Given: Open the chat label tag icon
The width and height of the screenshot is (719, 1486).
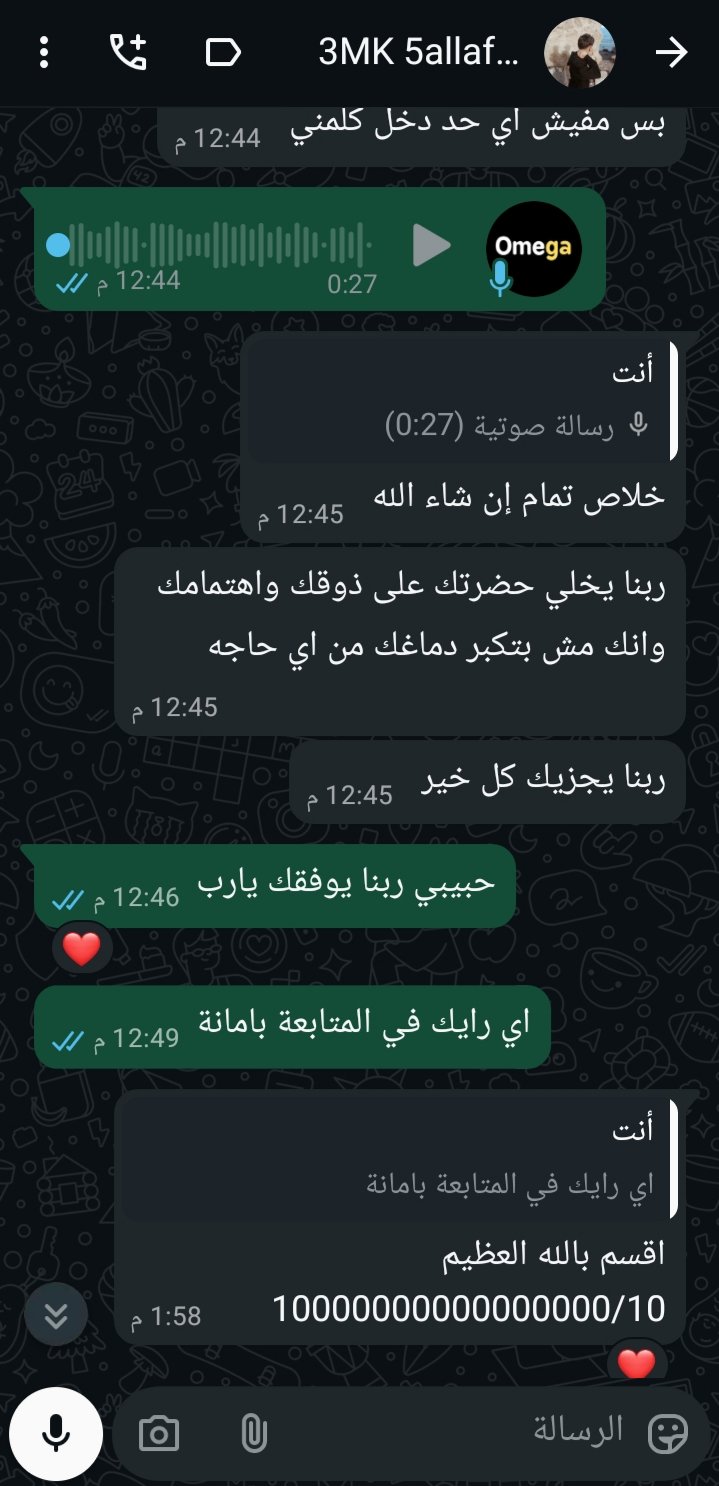Looking at the screenshot, I should [223, 52].
